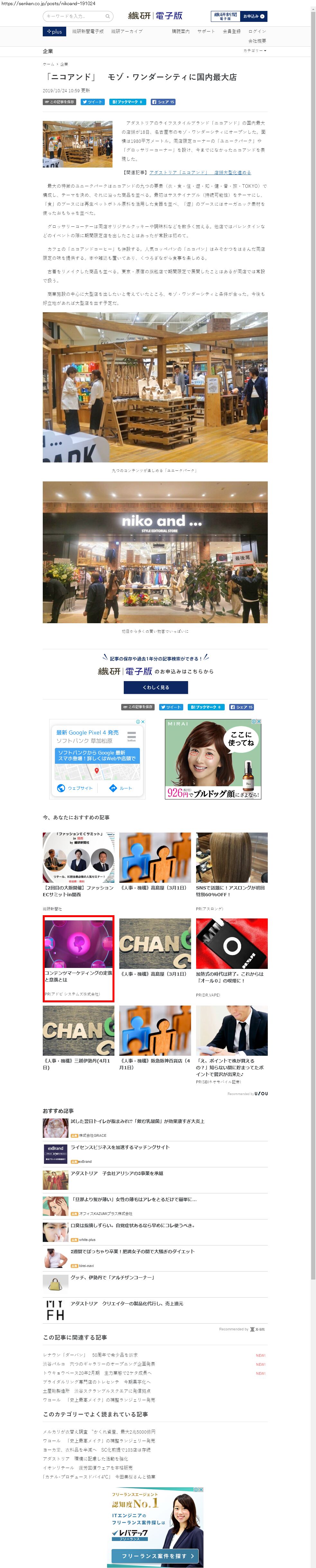This screenshot has height=1568, width=316.
Task: Open related article link アダストリア「ニコアンド」
Action: pos(200,172)
